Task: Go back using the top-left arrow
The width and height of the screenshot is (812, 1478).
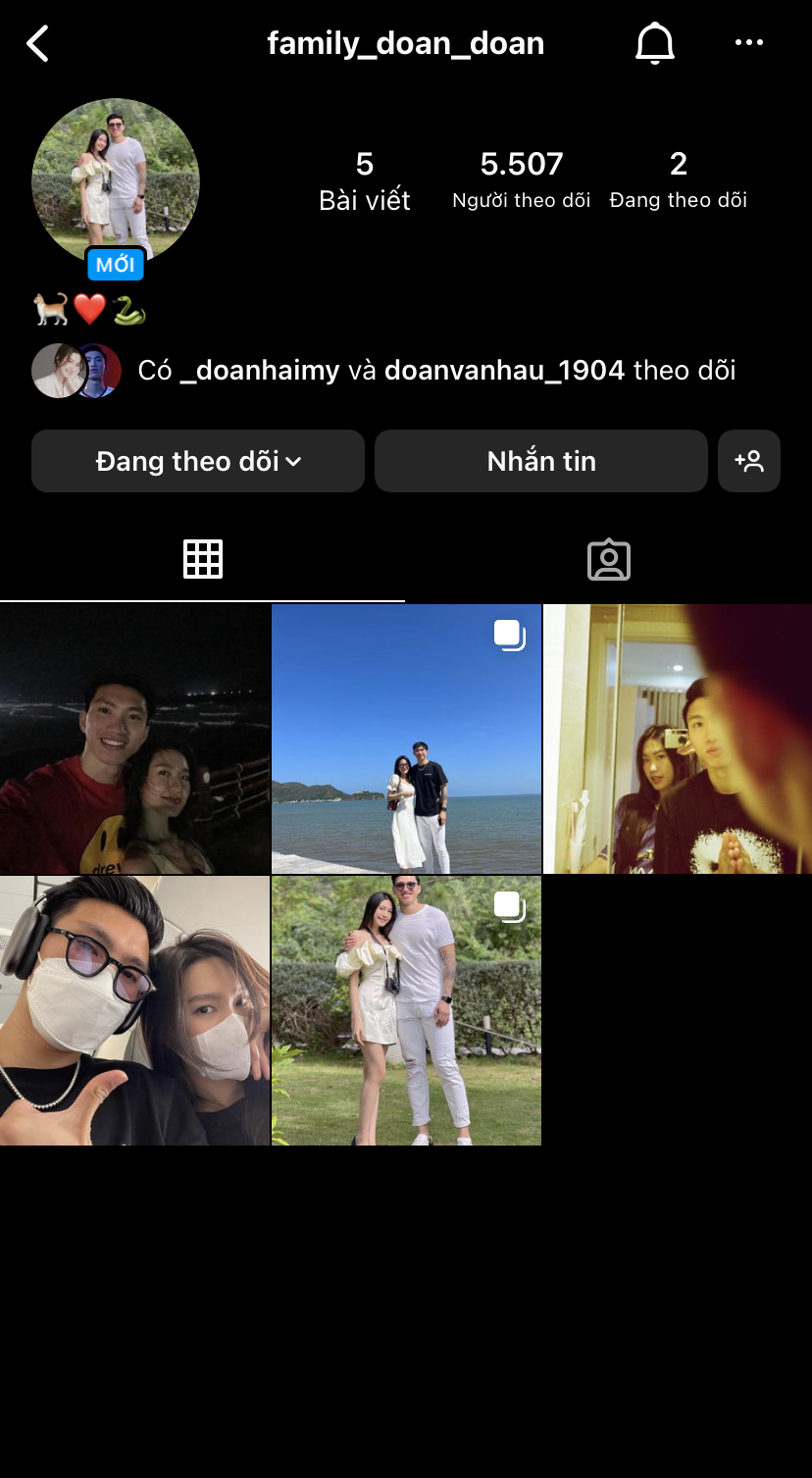Action: (37, 44)
